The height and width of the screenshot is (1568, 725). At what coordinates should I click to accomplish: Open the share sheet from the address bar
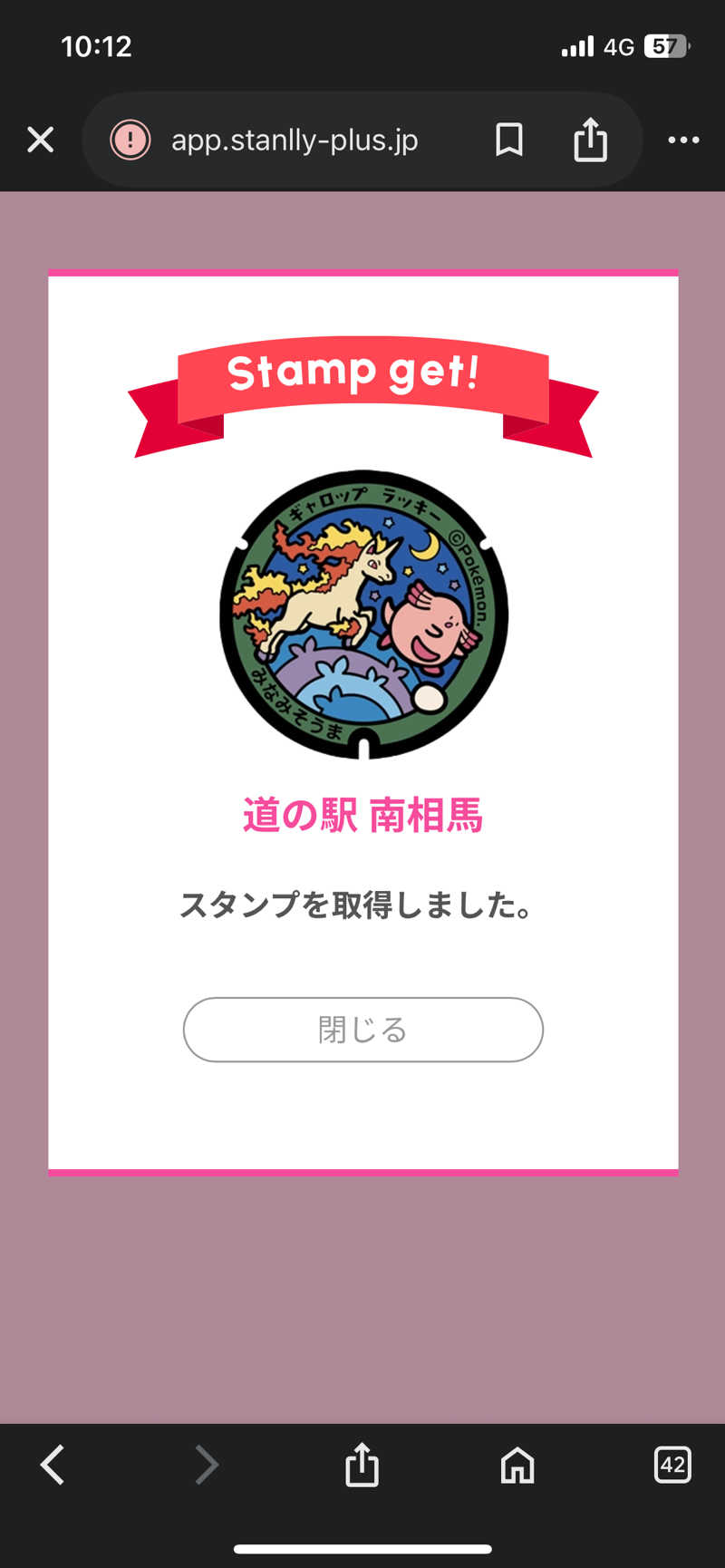pos(591,140)
